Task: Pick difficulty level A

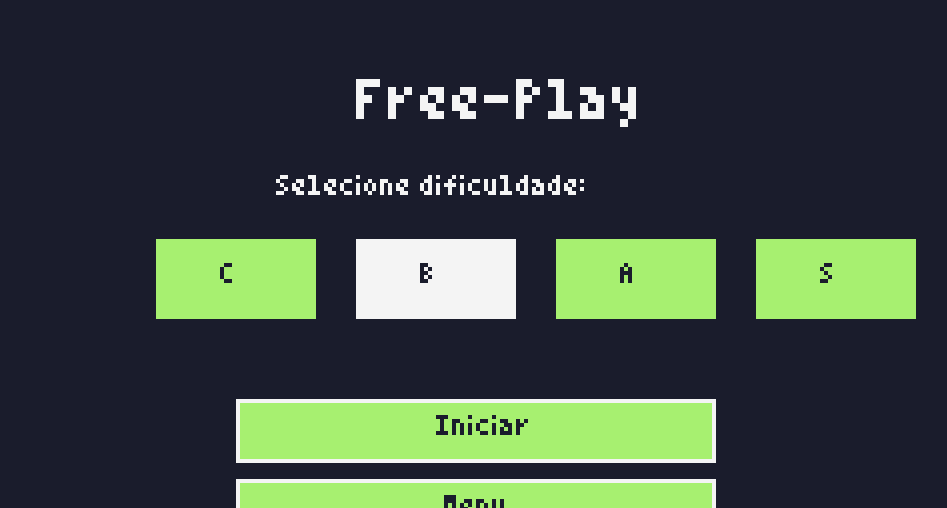Action: [x=636, y=279]
